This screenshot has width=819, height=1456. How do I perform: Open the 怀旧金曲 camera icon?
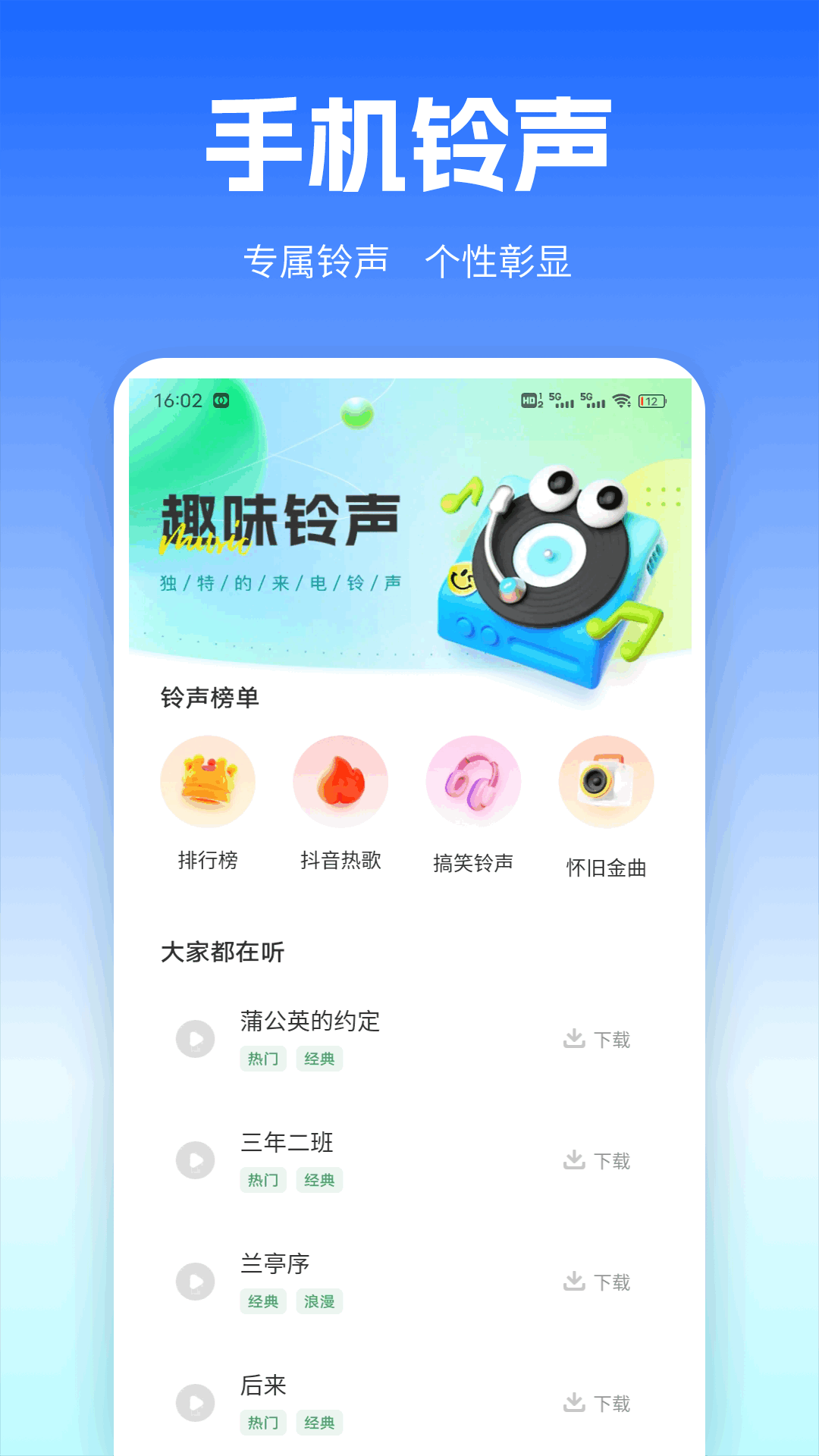point(604,782)
